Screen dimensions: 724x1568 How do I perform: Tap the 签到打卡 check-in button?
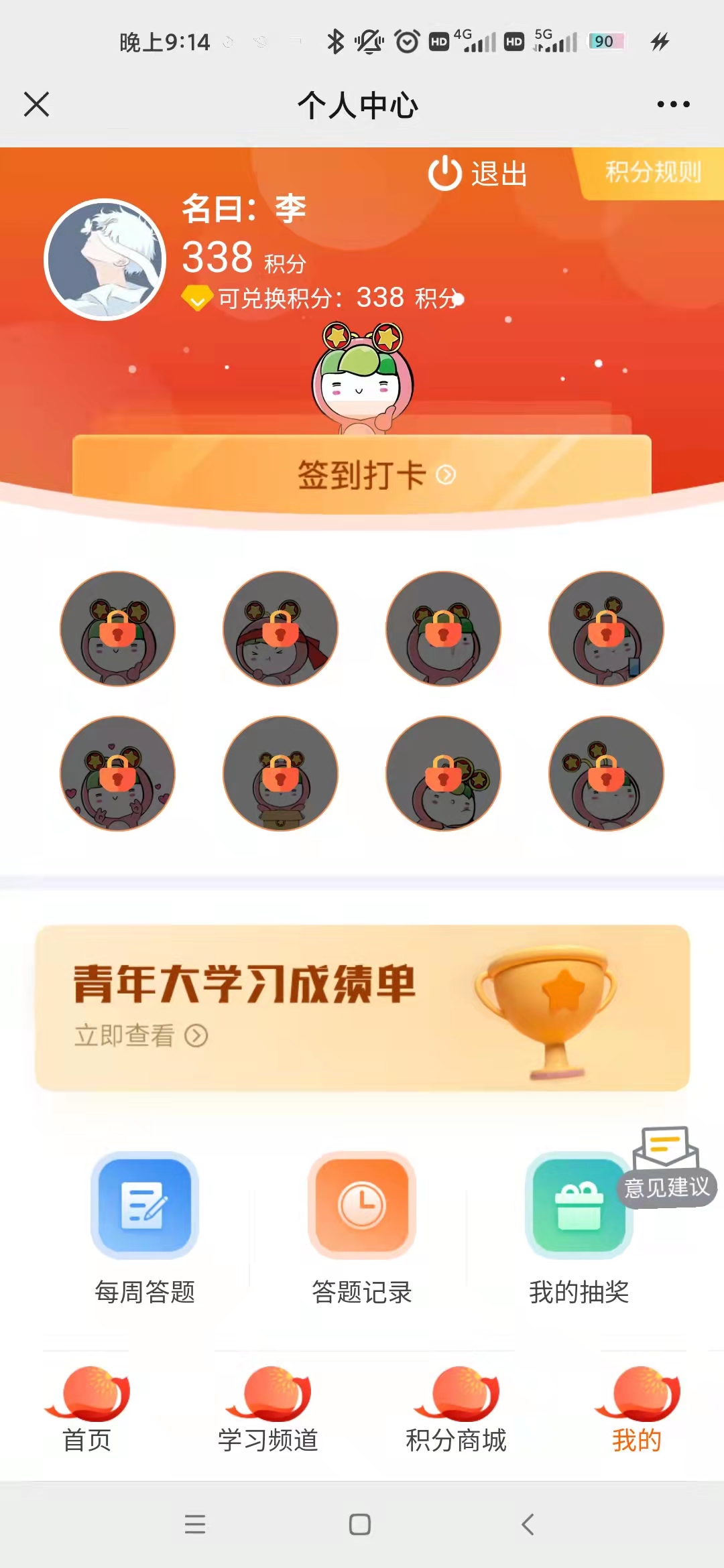click(362, 475)
